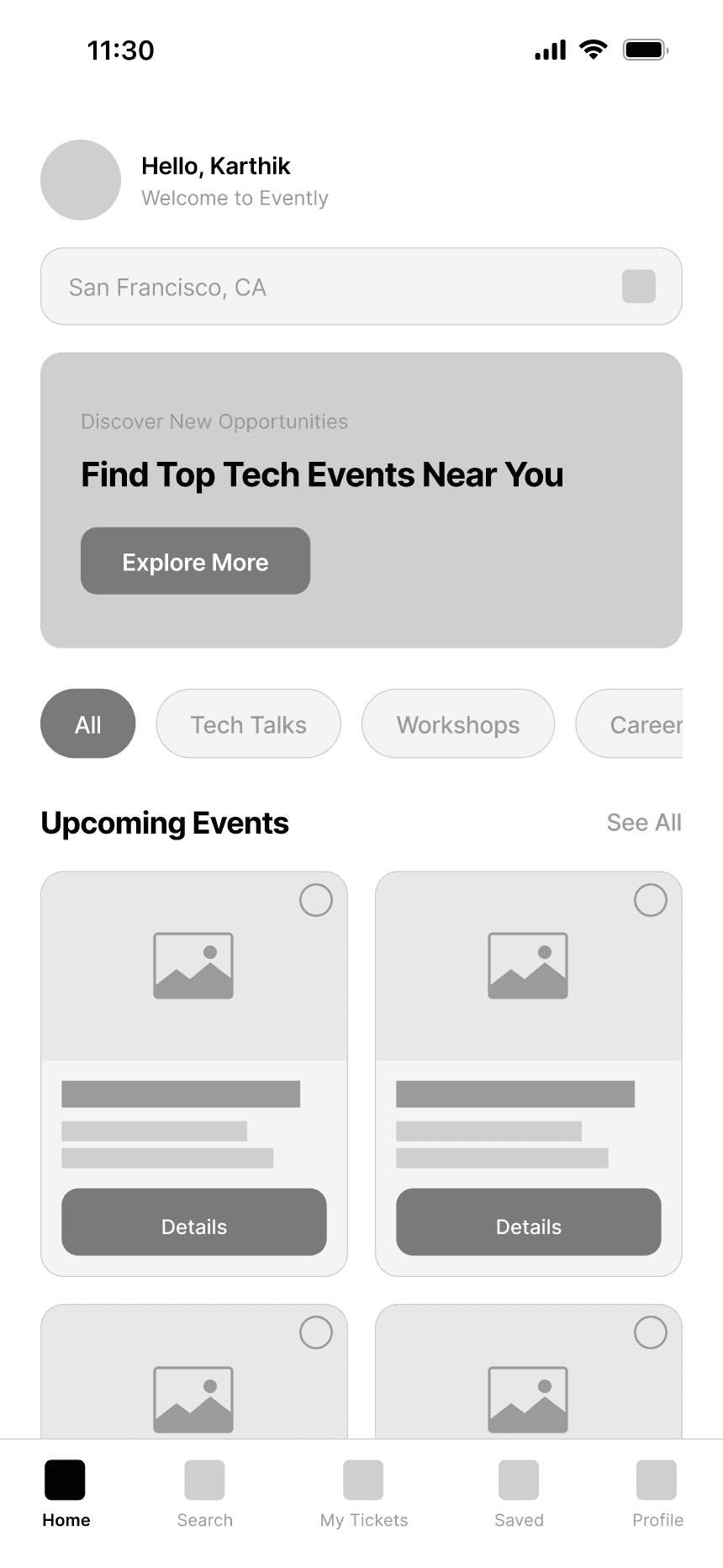Expand the See All events list
This screenshot has width=723, height=1568.
click(644, 823)
